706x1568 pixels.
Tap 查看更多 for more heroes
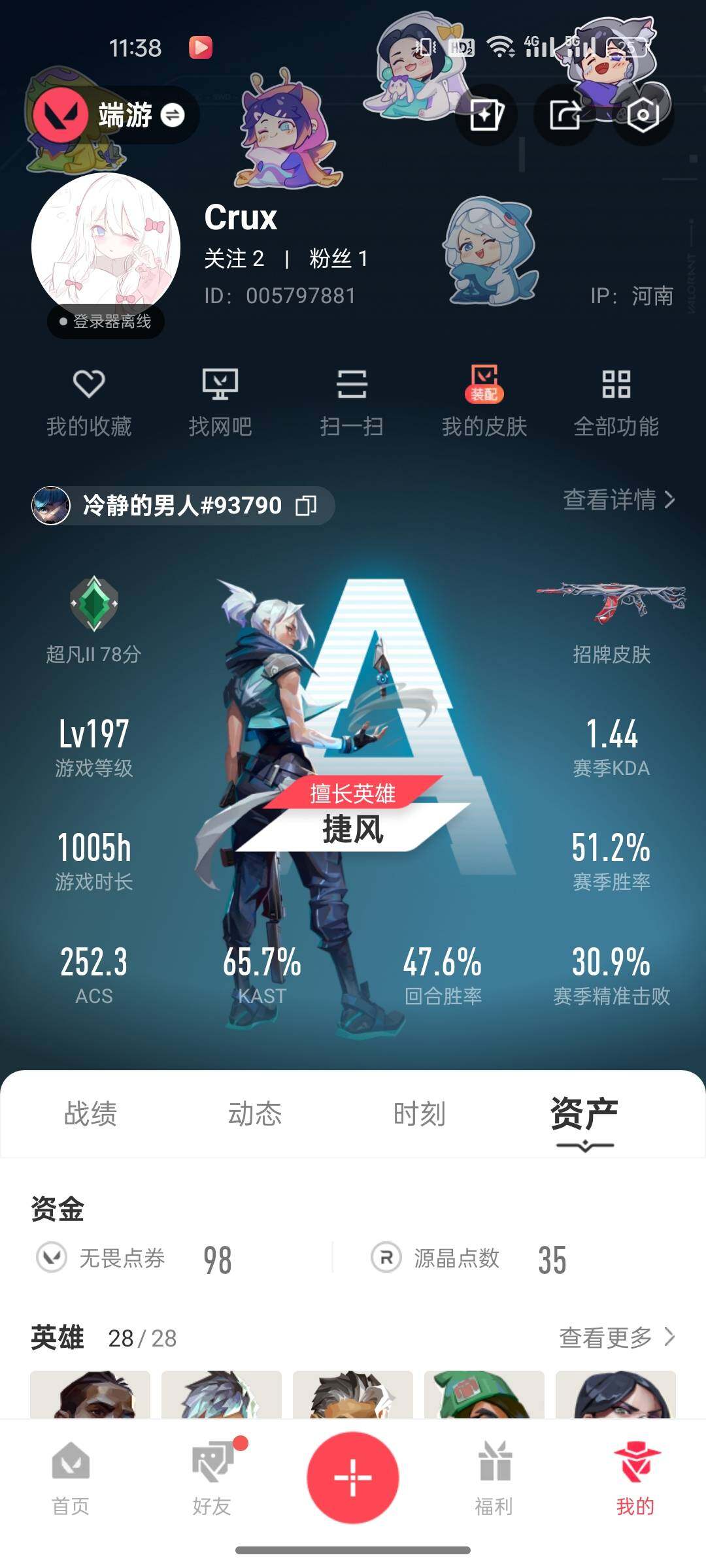616,1337
